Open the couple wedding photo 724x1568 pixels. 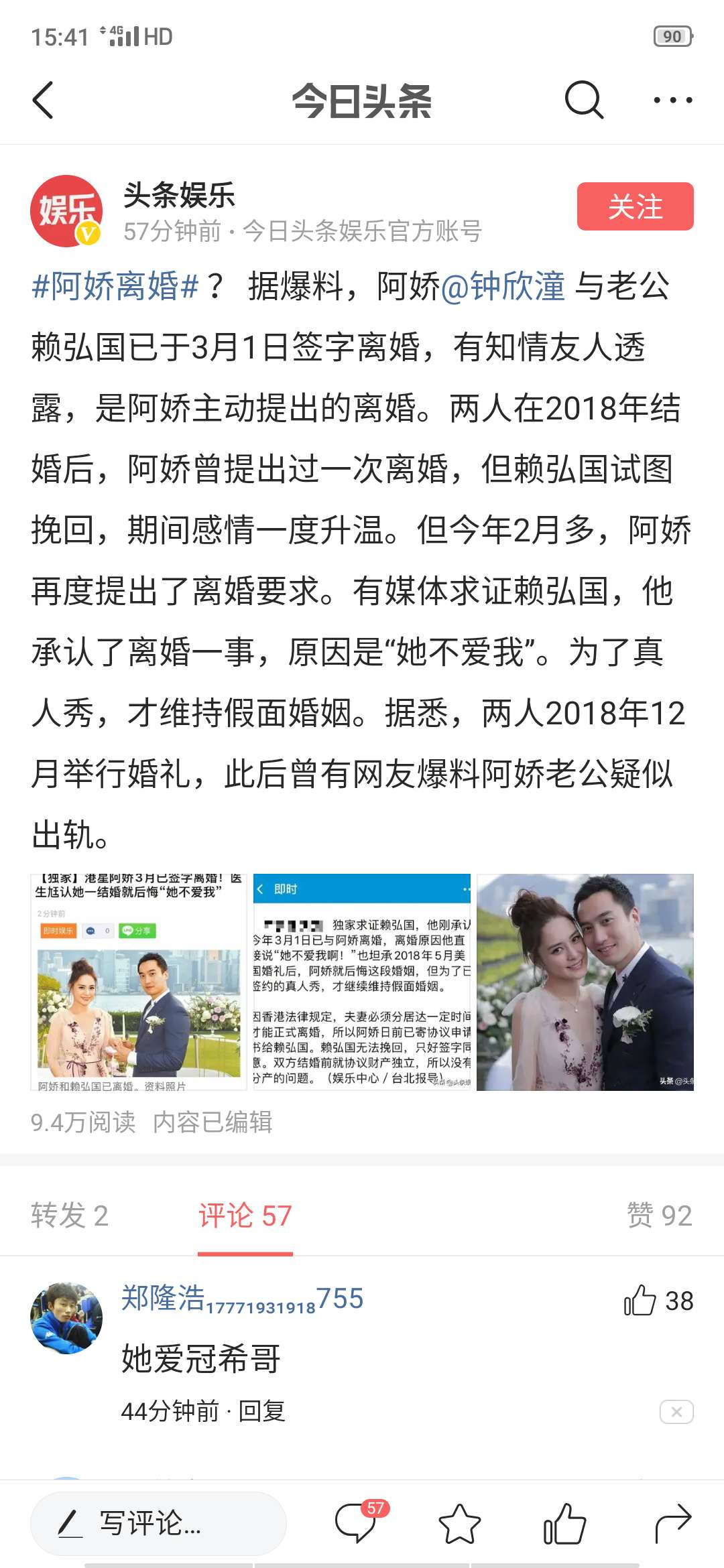(x=585, y=982)
